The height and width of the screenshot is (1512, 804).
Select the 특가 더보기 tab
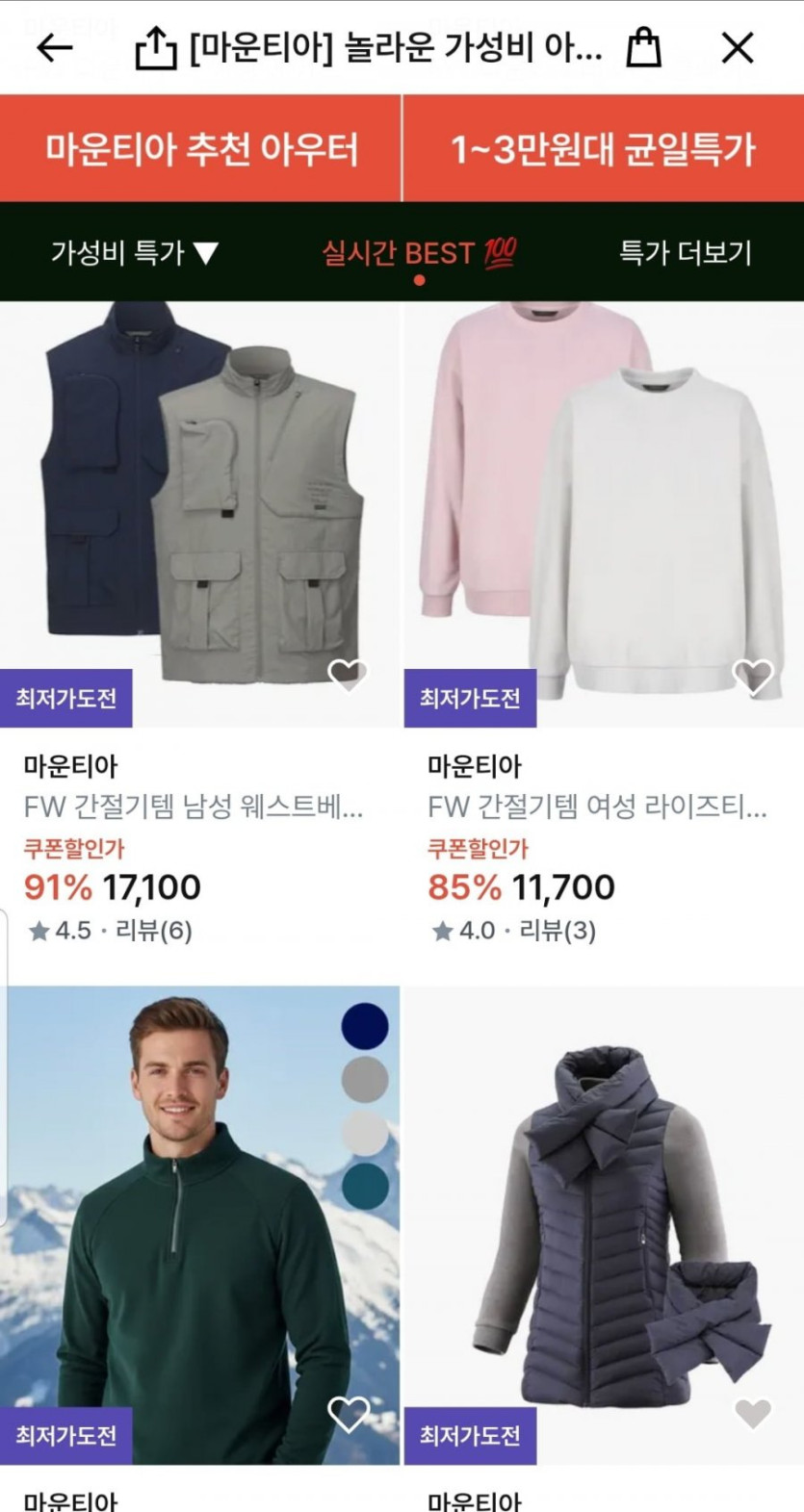[685, 253]
